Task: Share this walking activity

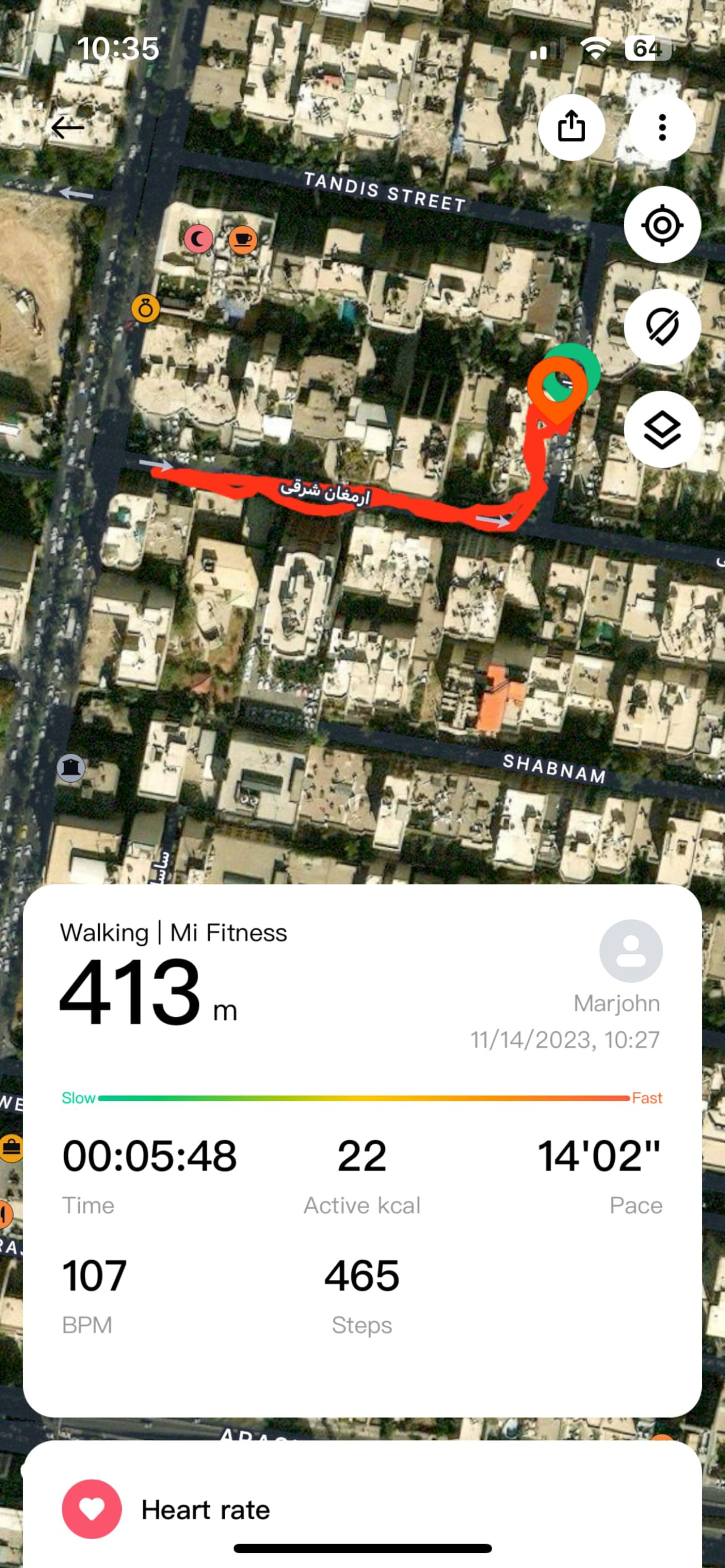Action: pyautogui.click(x=571, y=128)
